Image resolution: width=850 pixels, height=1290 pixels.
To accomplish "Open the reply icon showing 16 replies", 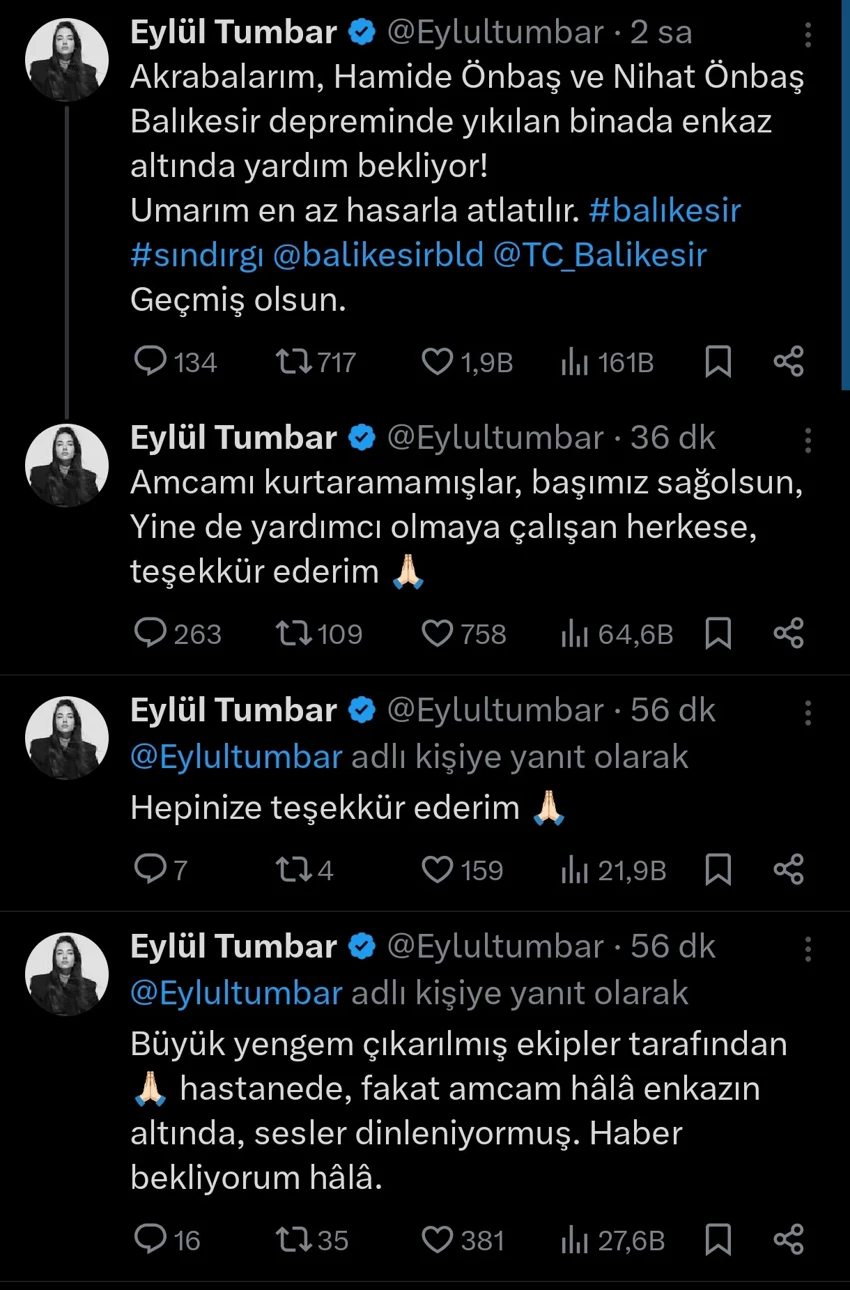I will [150, 1240].
